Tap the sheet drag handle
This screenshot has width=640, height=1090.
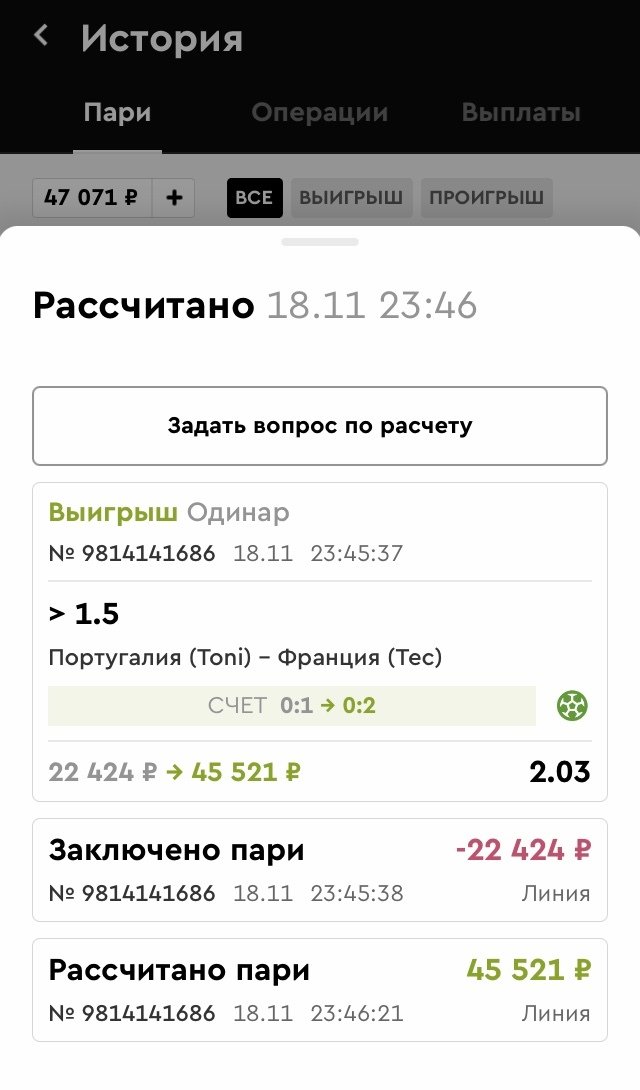pos(320,242)
